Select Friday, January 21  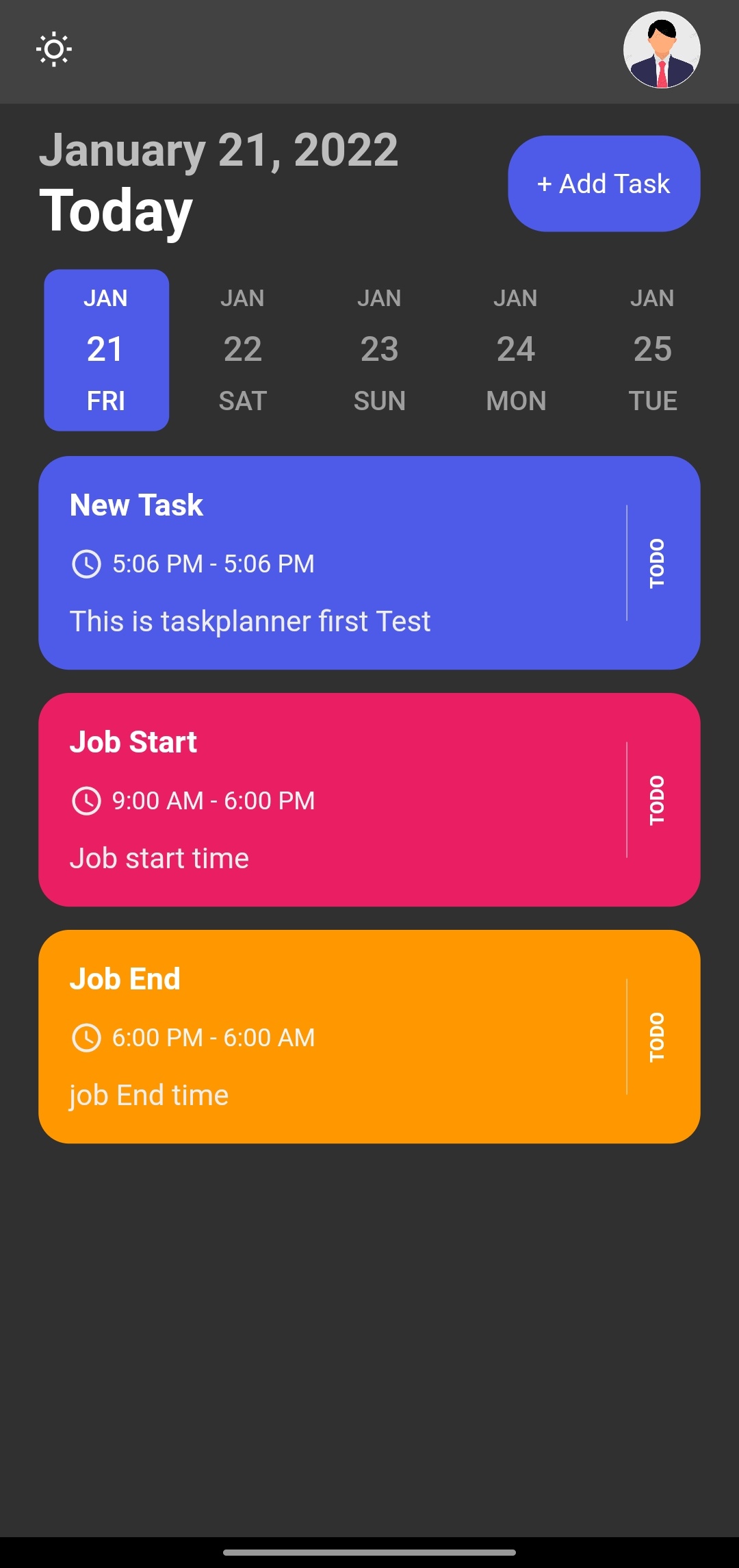106,350
